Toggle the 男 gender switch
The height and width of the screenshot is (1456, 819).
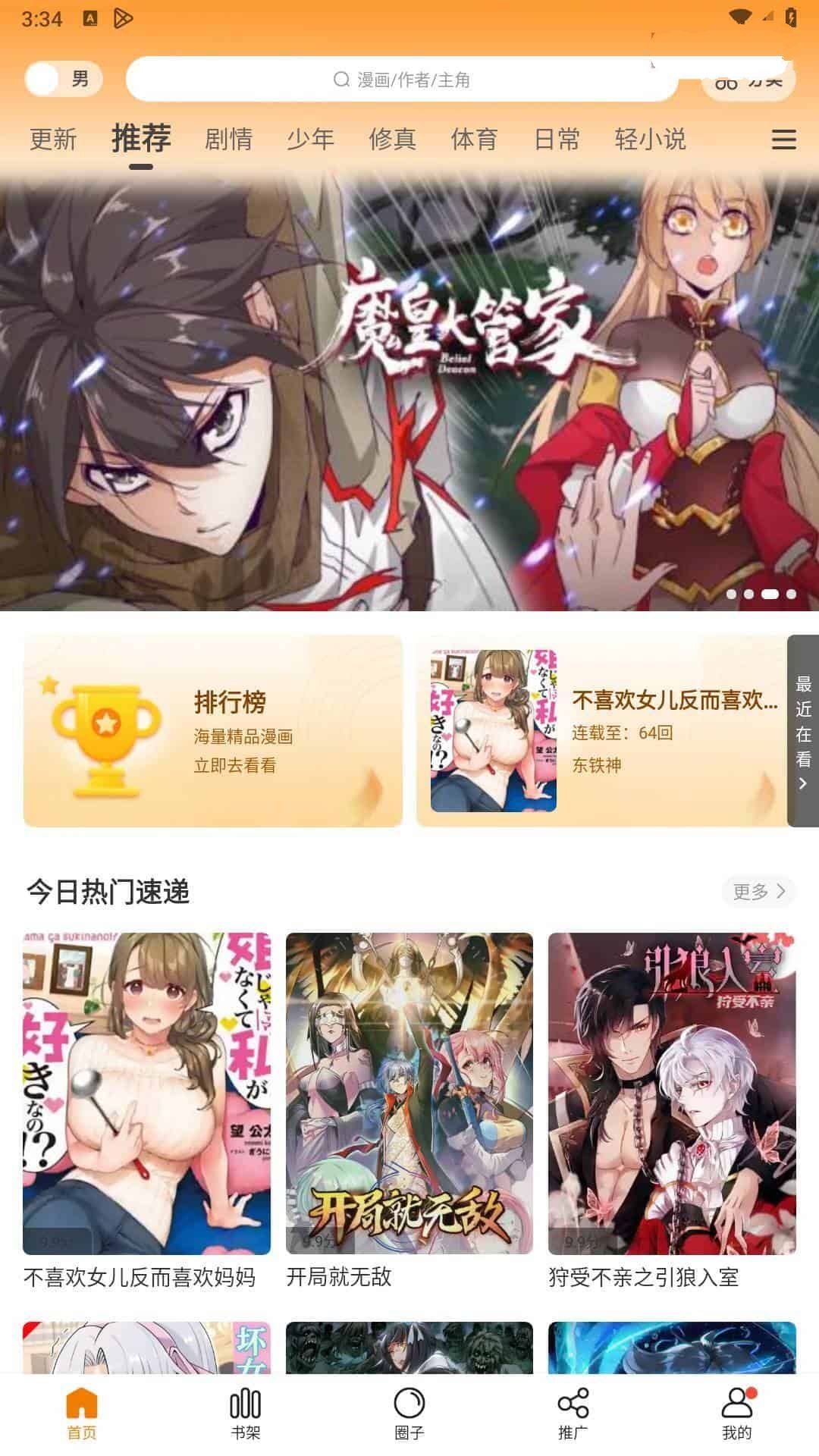point(64,79)
